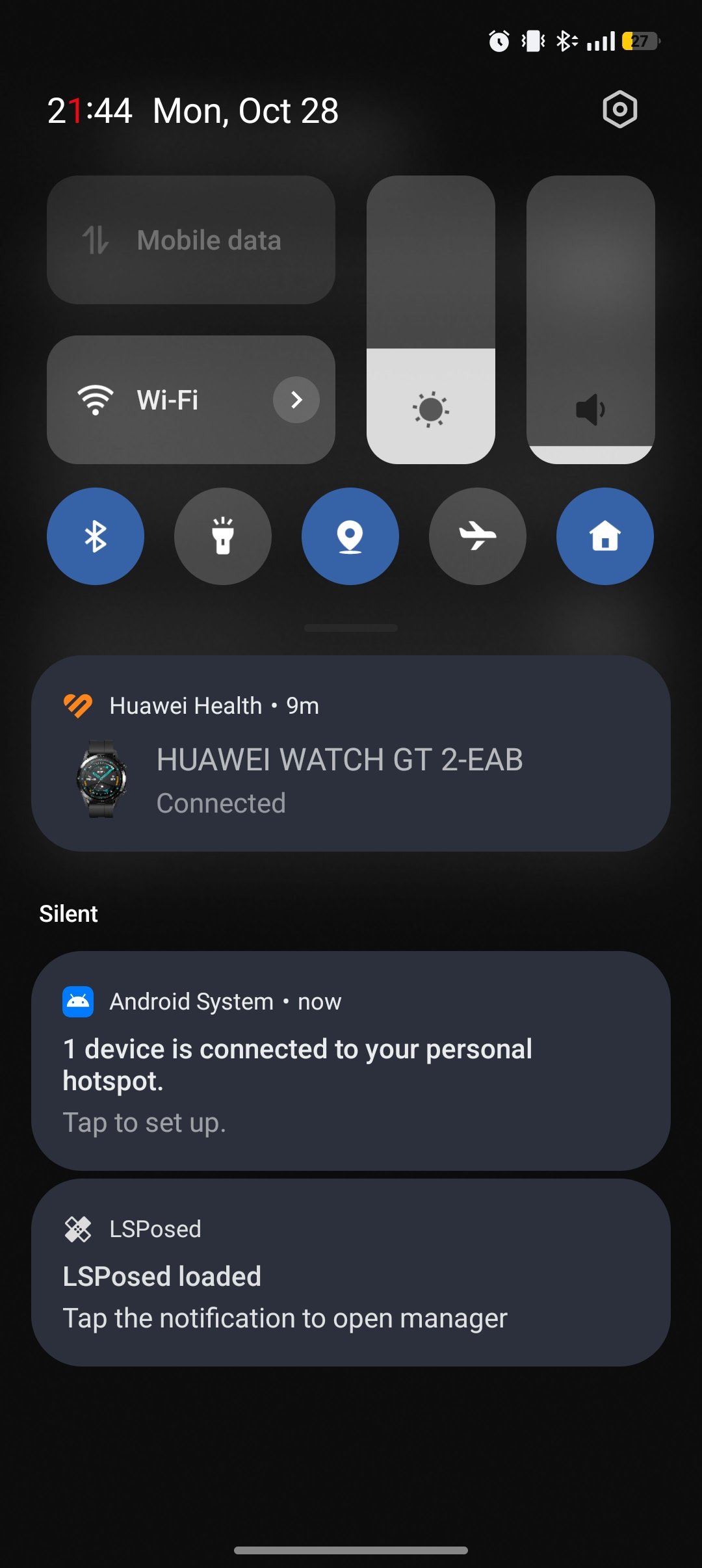
Task: Toggle the Wi-Fi tile
Action: [156, 400]
